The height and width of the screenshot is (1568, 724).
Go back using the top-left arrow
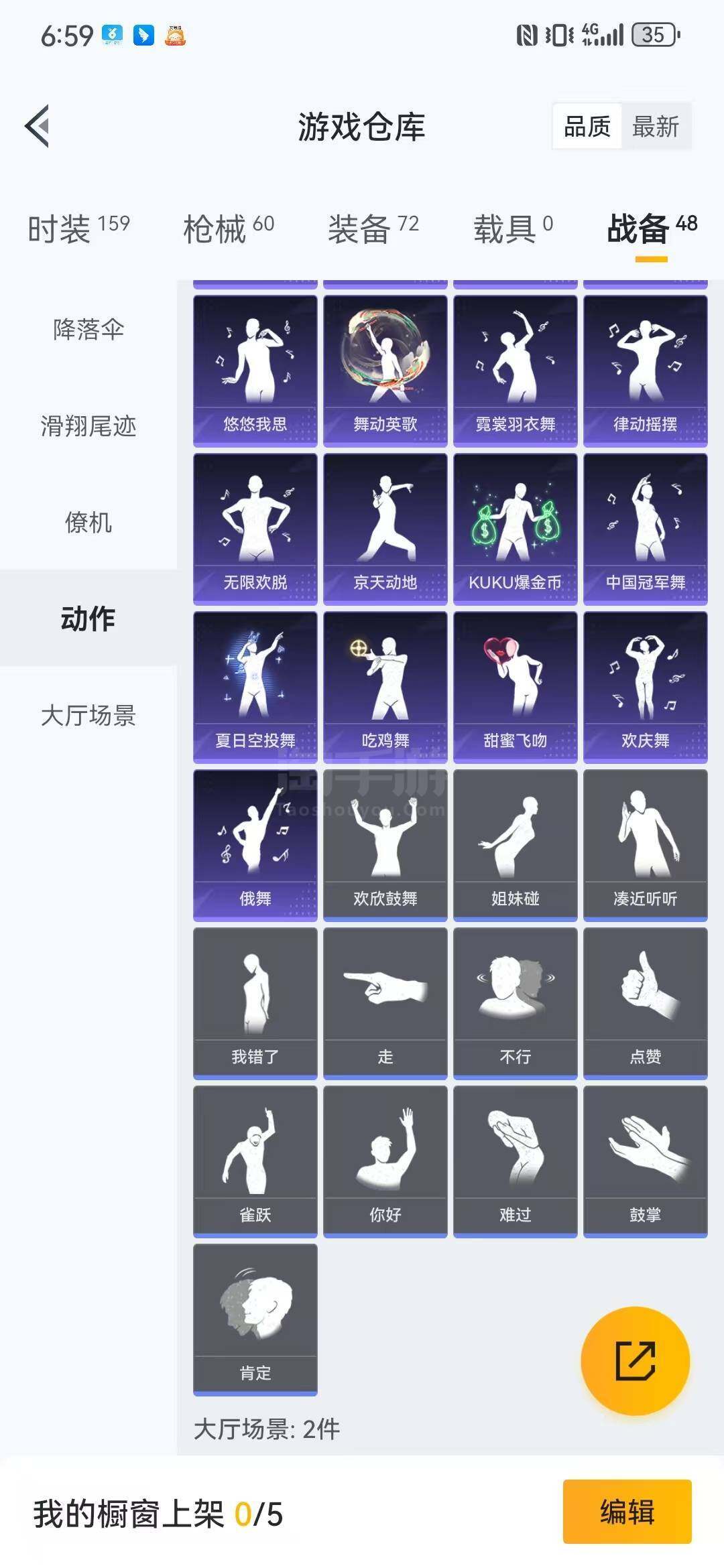coord(38,126)
